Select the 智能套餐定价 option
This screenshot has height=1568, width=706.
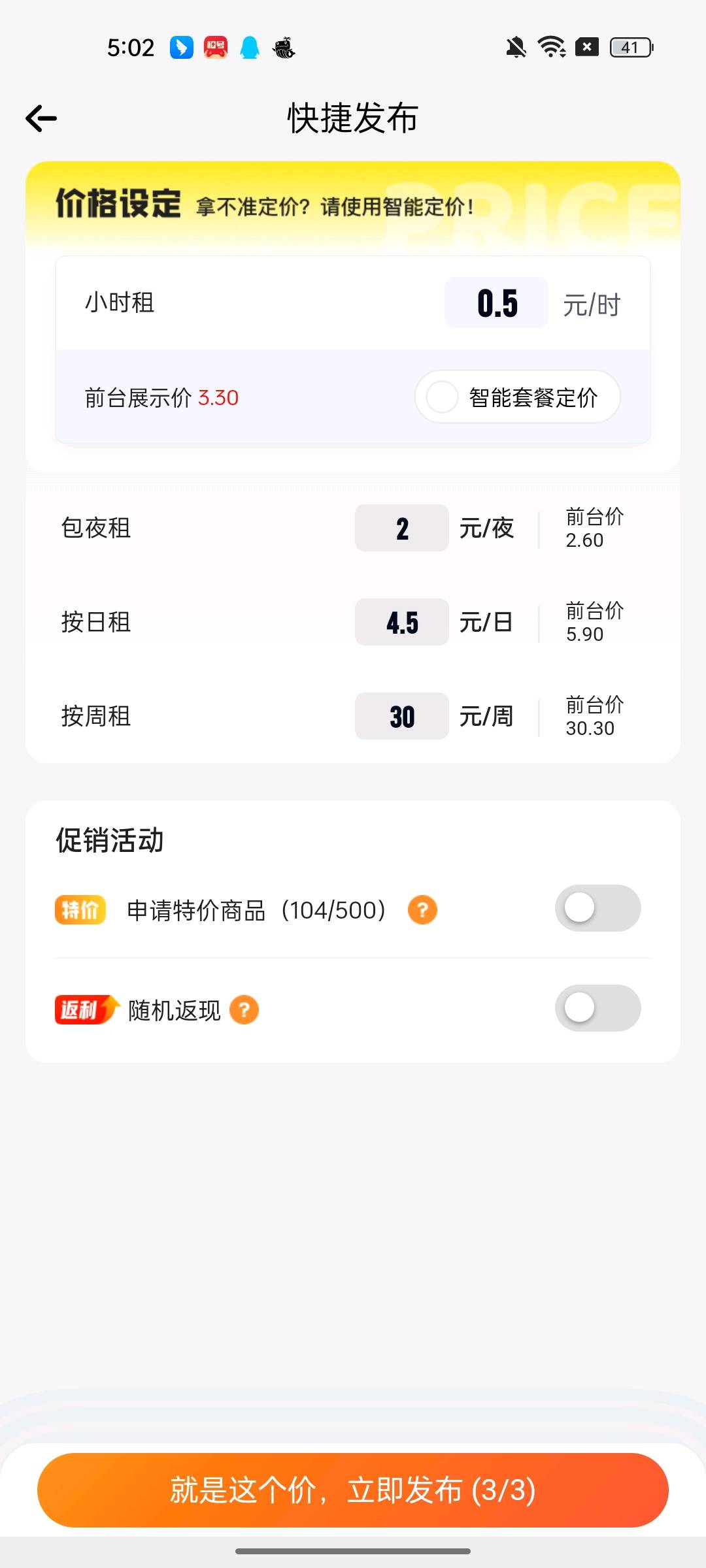pyautogui.click(x=517, y=397)
